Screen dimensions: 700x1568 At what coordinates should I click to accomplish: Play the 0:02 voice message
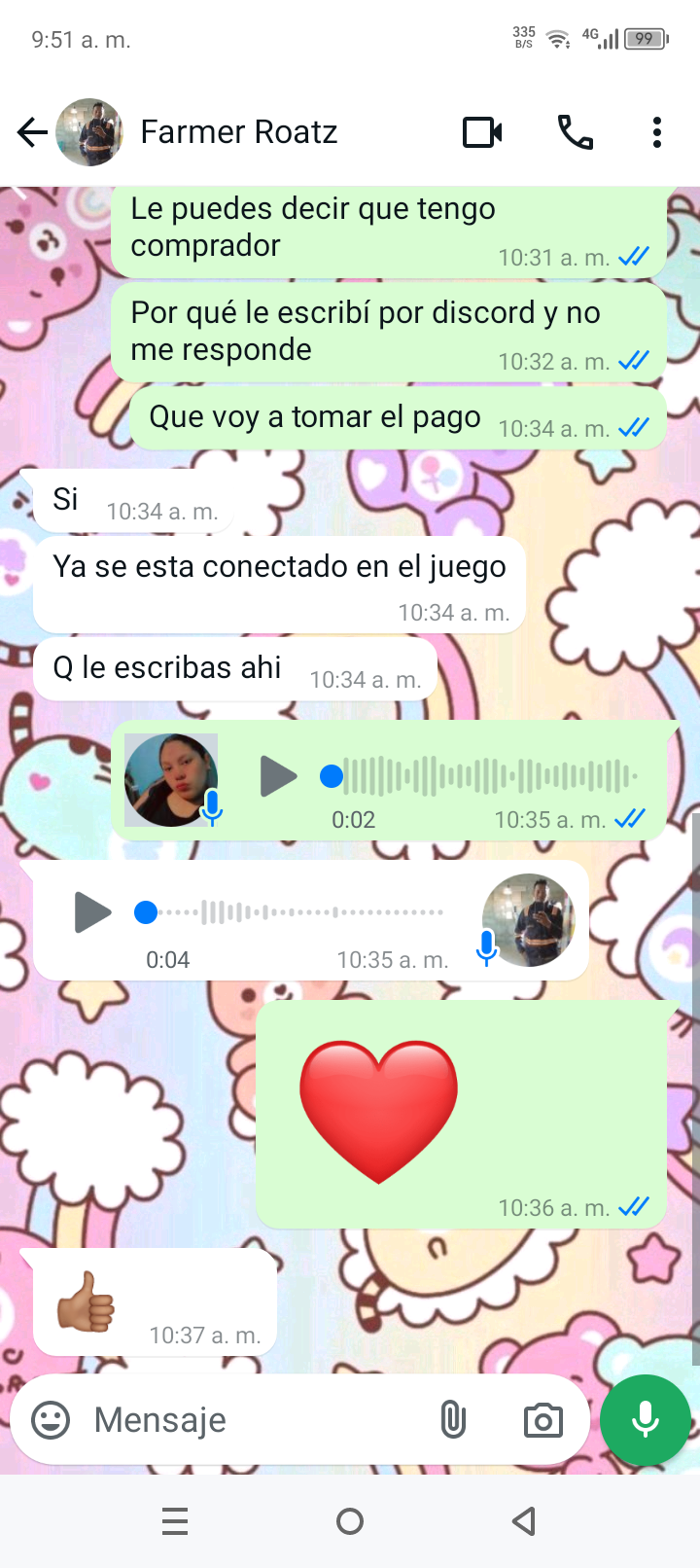tap(278, 776)
